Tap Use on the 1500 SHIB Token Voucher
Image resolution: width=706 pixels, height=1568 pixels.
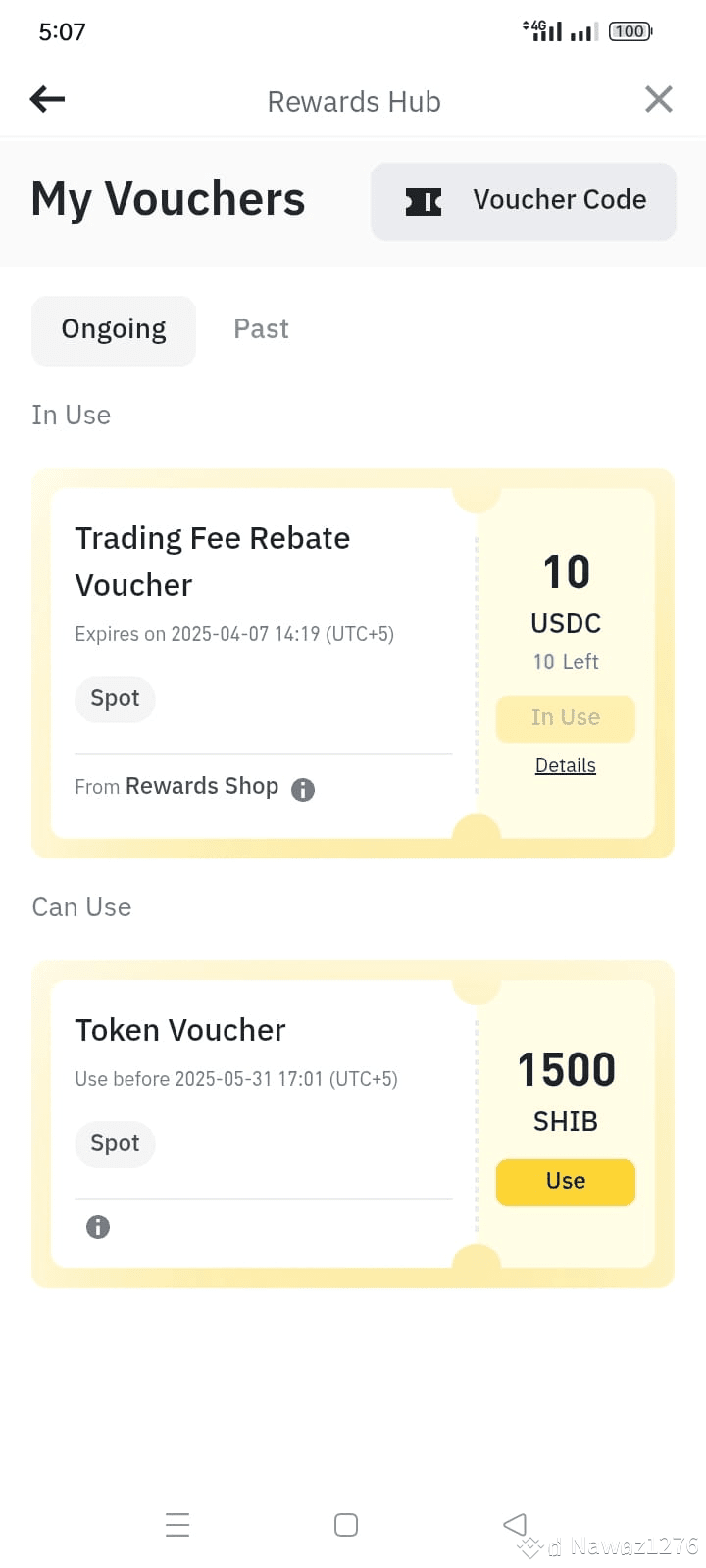(565, 1182)
